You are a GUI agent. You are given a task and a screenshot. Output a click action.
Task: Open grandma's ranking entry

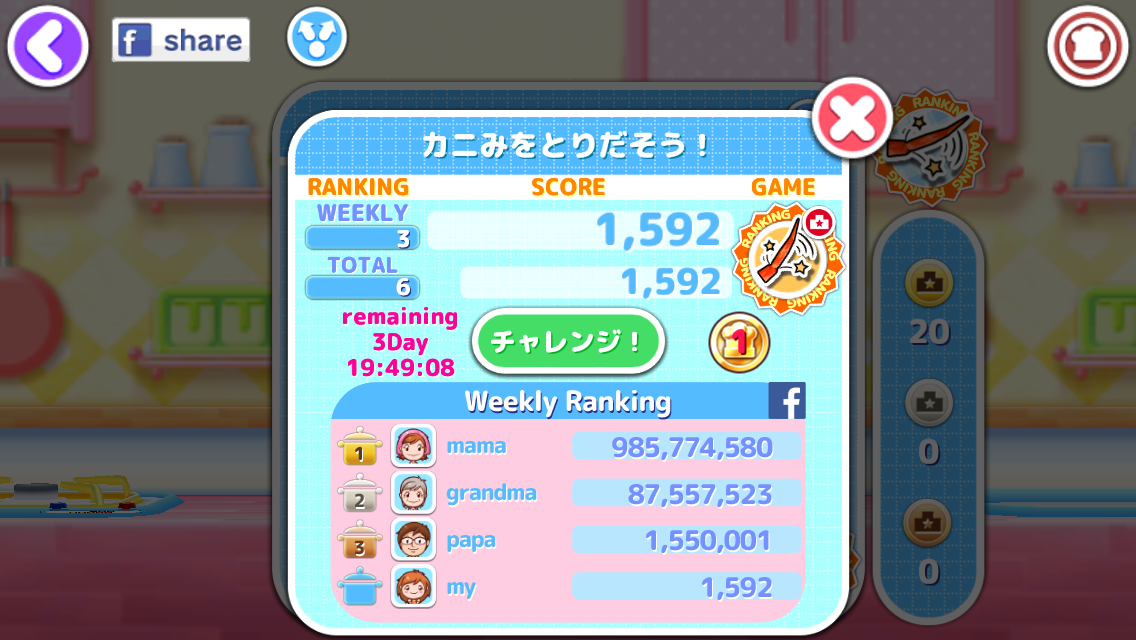point(570,493)
